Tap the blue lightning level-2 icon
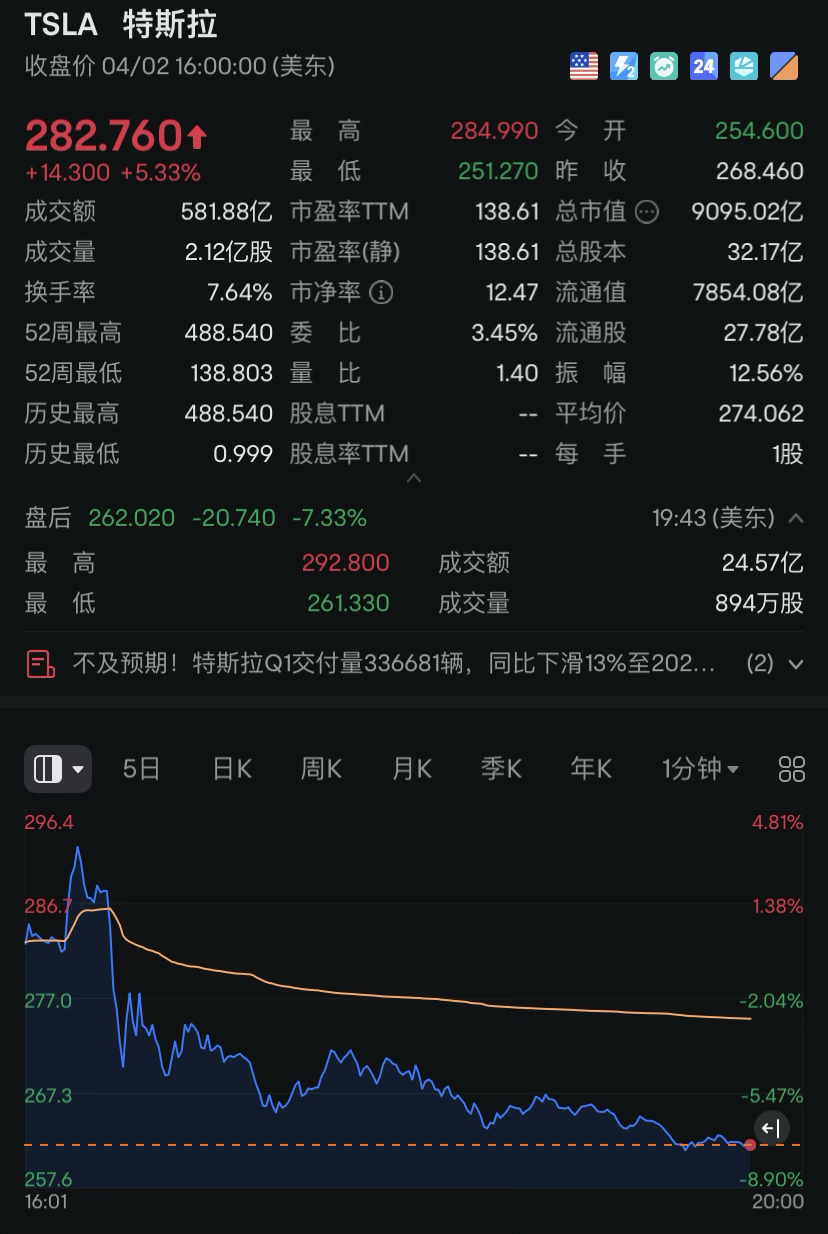828x1234 pixels. 624,67
